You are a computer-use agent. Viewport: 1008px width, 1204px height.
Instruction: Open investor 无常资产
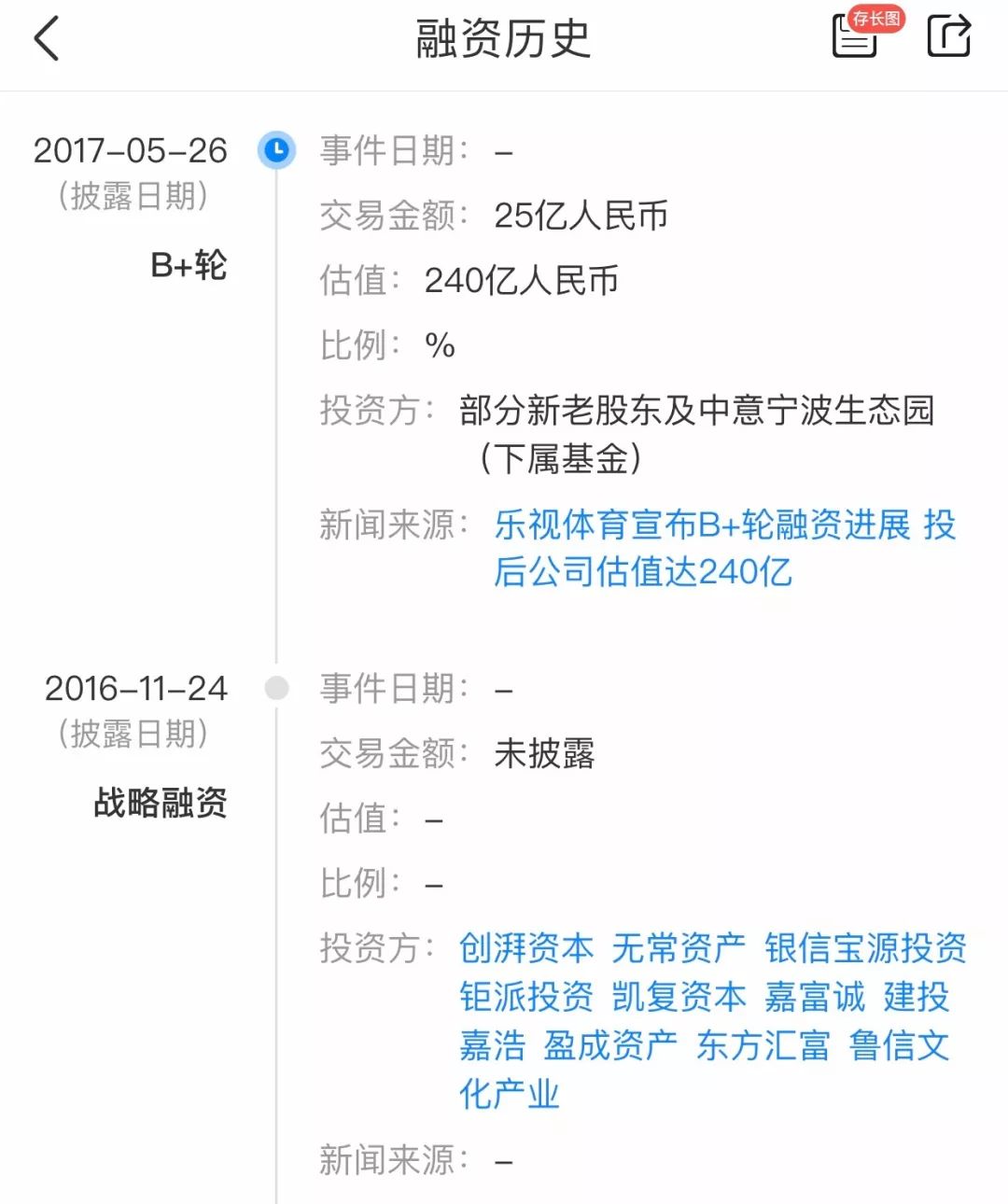(x=679, y=948)
